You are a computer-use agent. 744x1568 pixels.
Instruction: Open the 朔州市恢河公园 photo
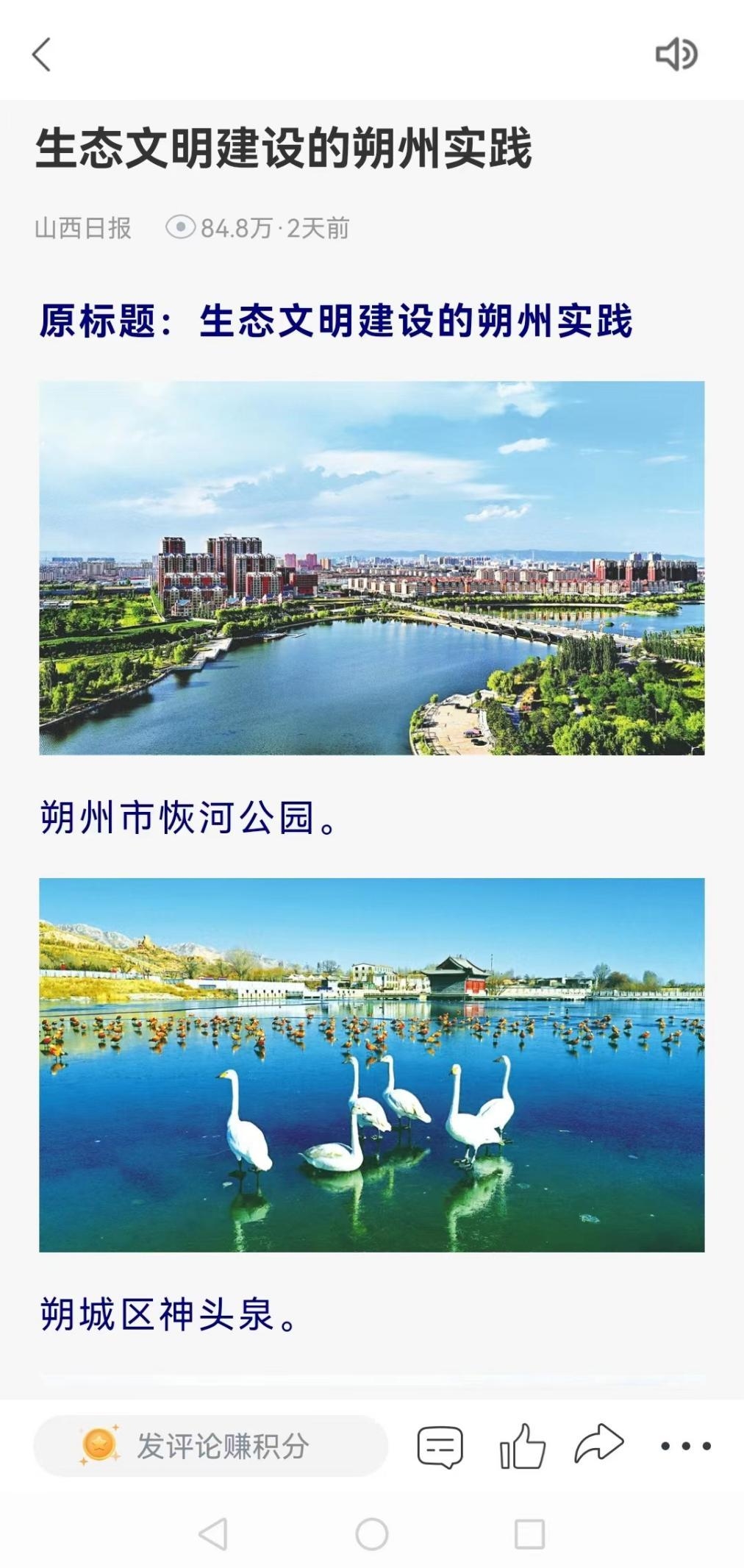[x=371, y=568]
